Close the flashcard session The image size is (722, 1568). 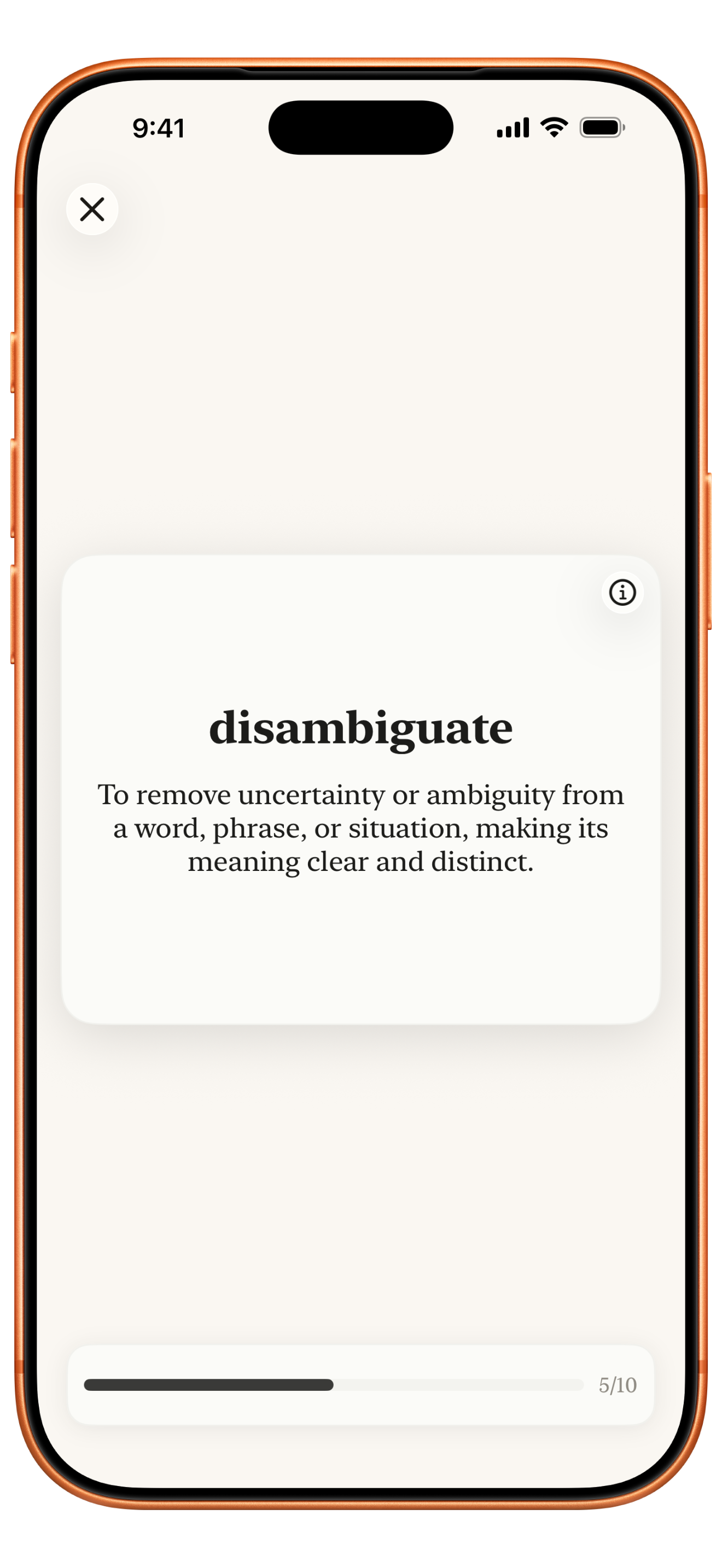pyautogui.click(x=92, y=209)
